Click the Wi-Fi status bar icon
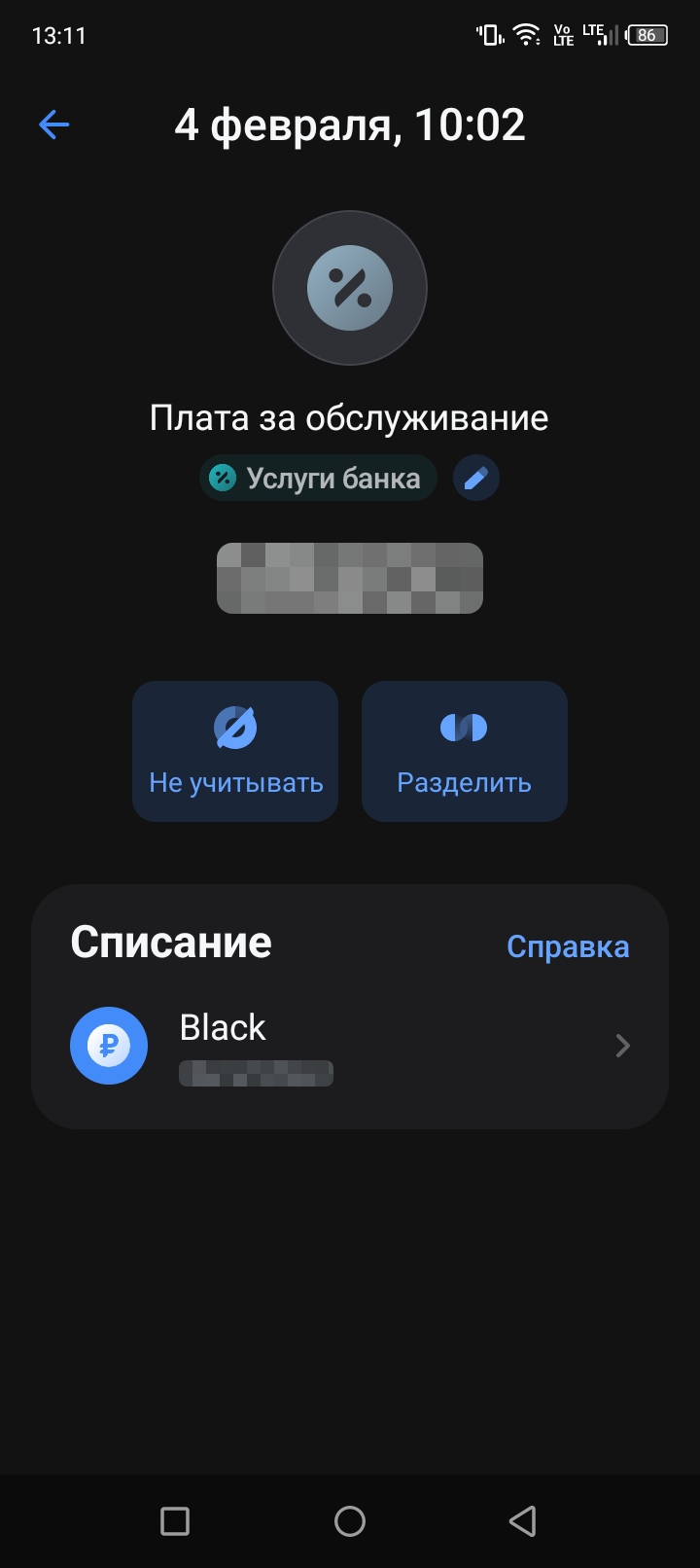700x1568 pixels. 526,33
